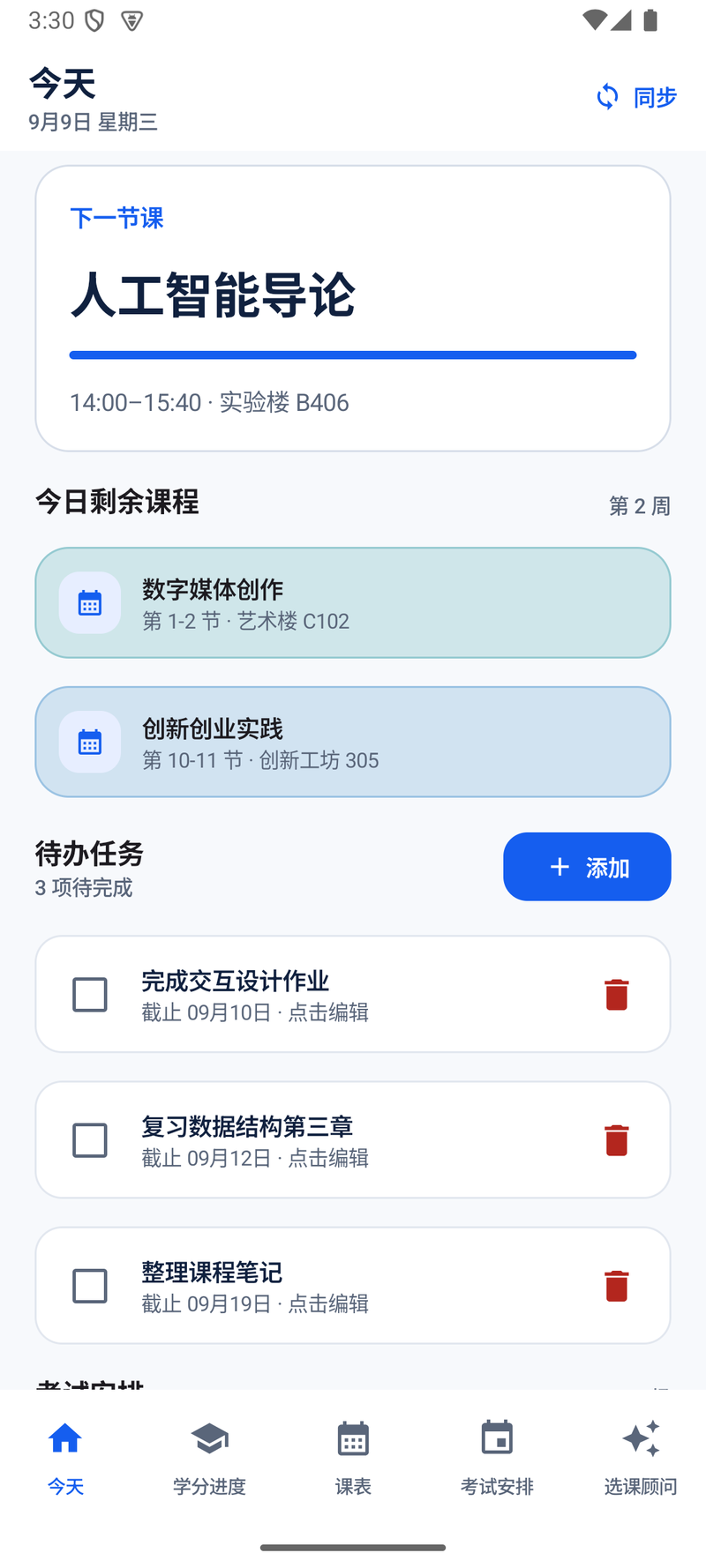
Task: Open the 数字媒体创作 course card
Action: 353,602
